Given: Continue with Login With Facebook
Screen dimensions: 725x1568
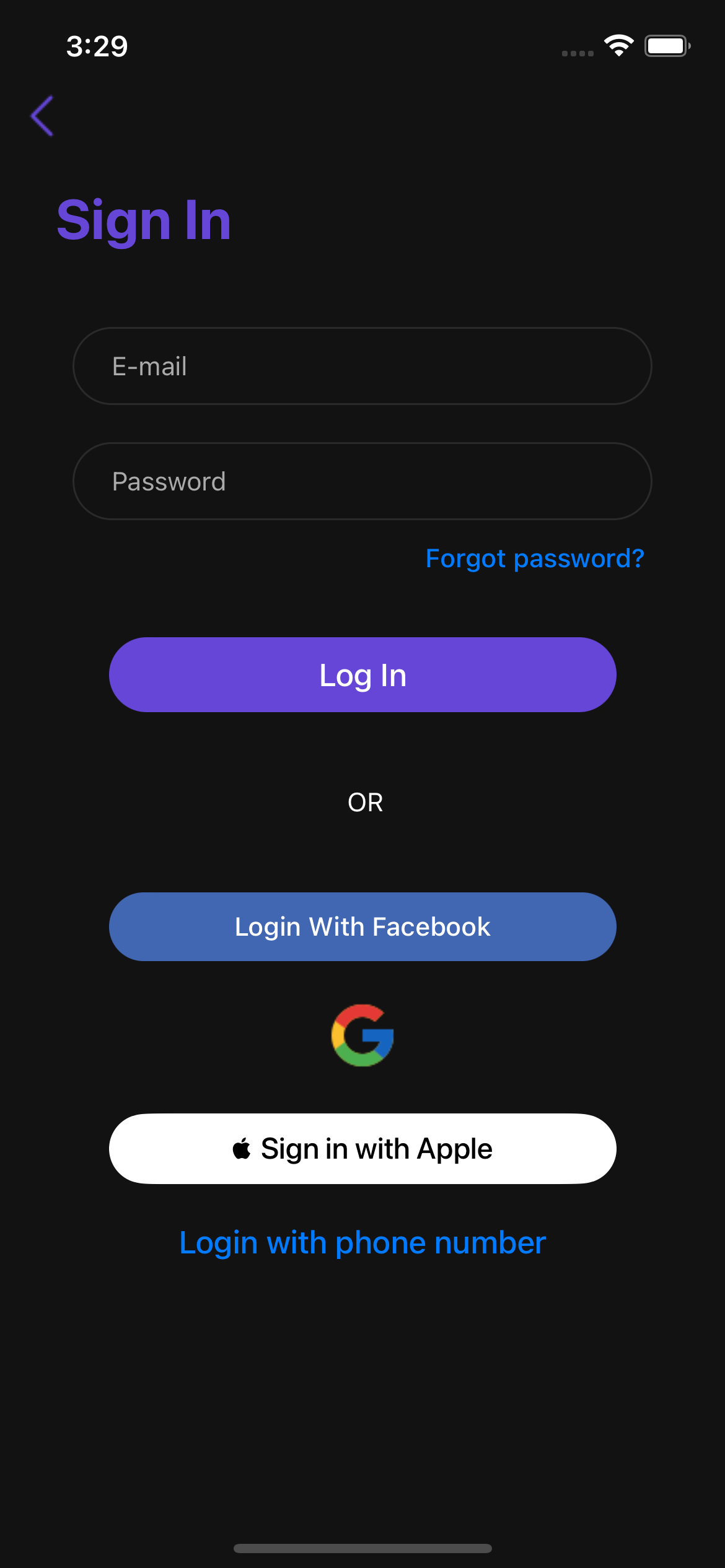Looking at the screenshot, I should tap(362, 926).
